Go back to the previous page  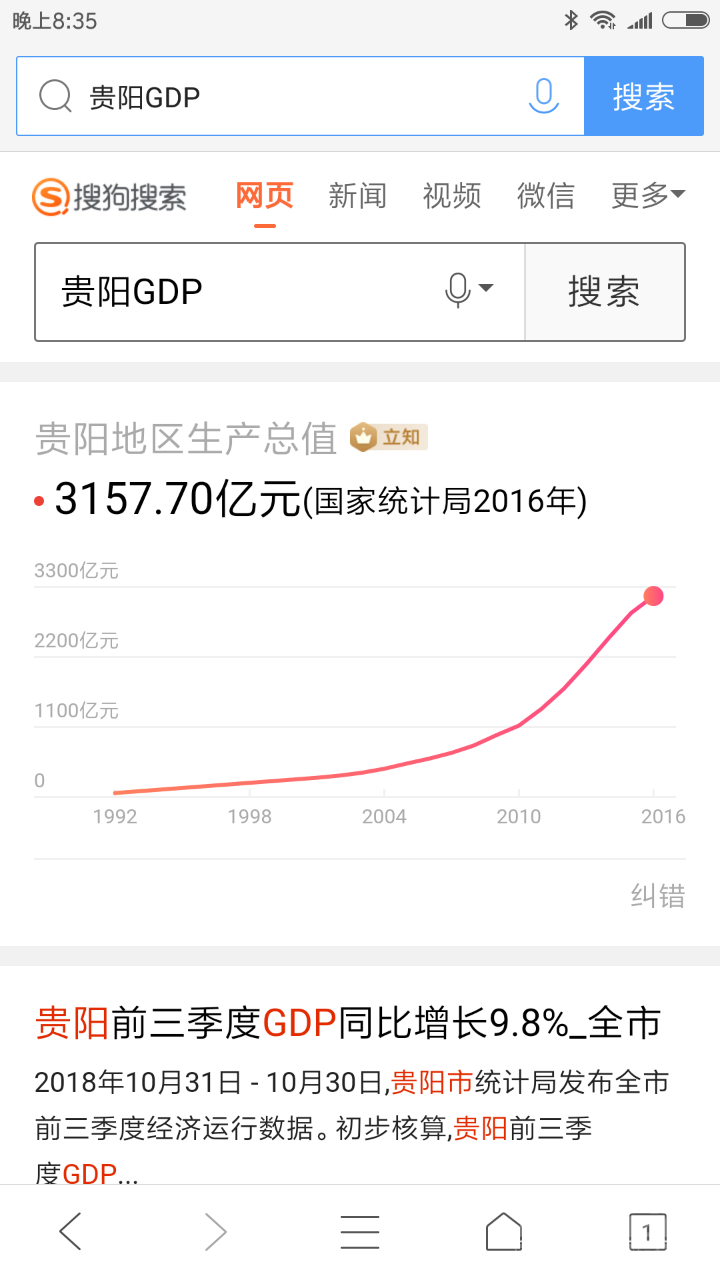point(71,1232)
